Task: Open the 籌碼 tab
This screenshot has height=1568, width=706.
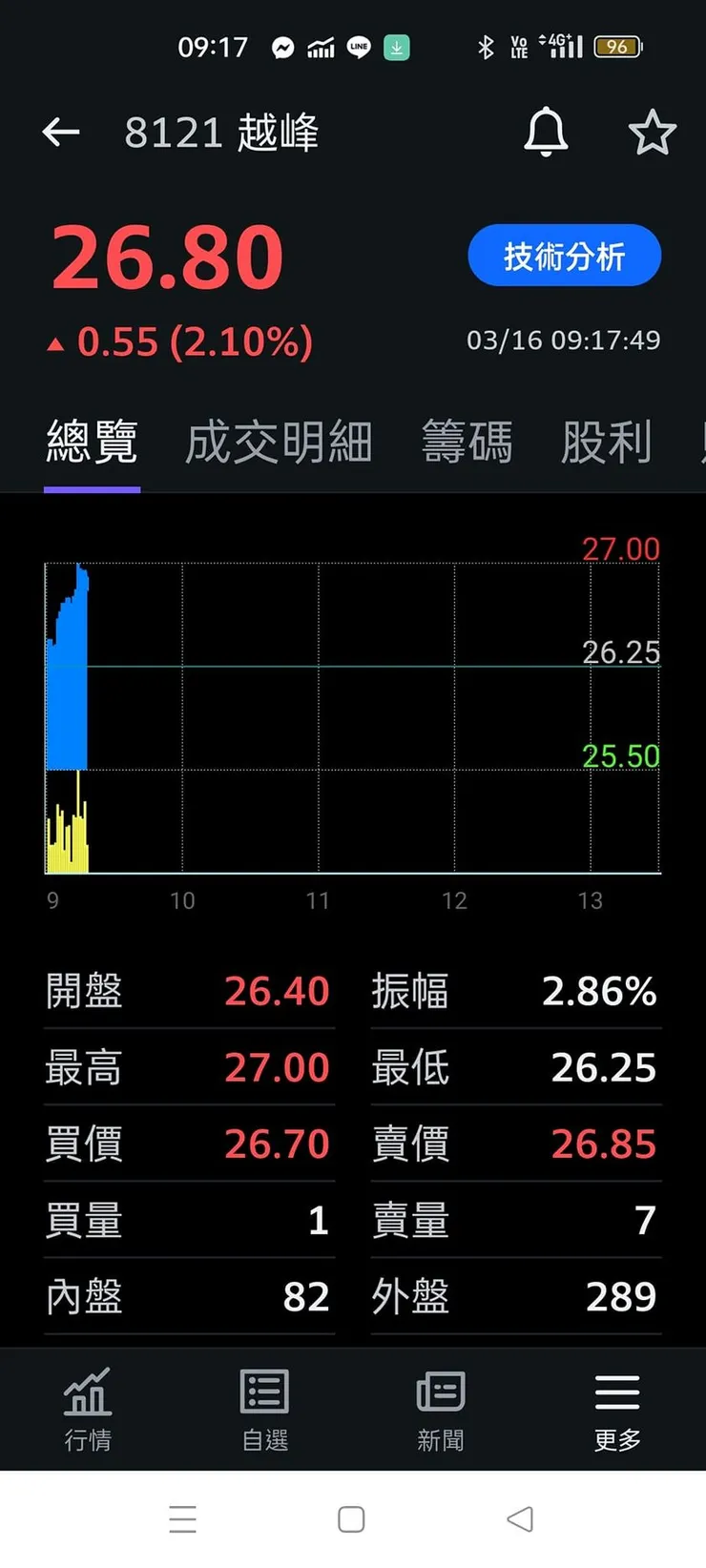Action: (x=467, y=442)
